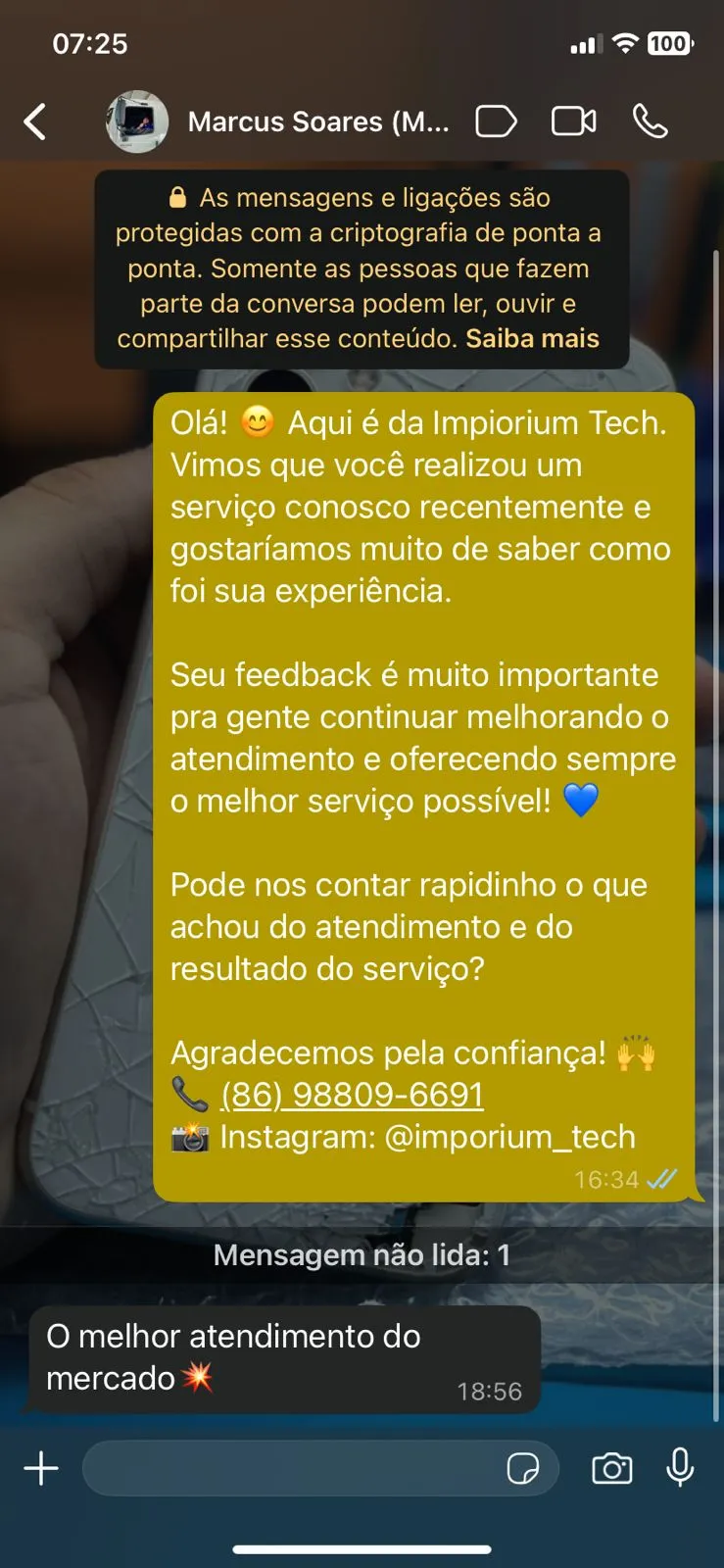Open the label tag icon

click(x=496, y=122)
